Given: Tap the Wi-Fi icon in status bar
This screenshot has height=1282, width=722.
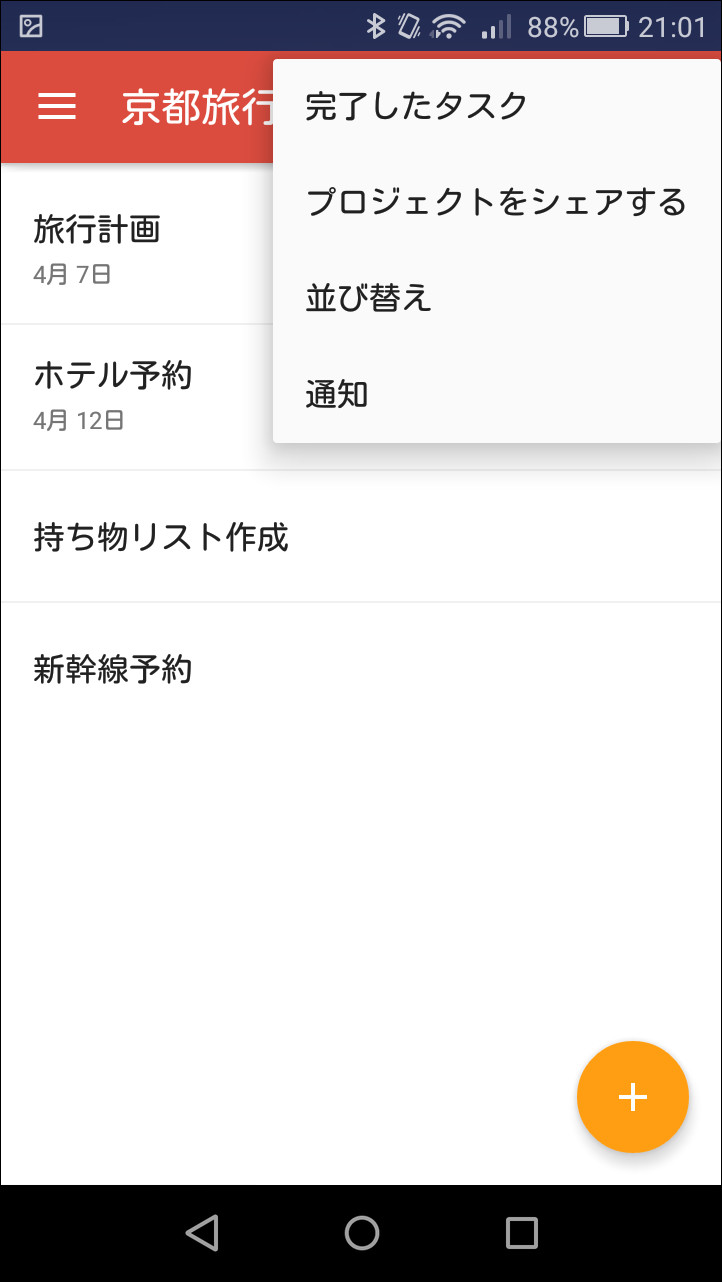Looking at the screenshot, I should click(x=447, y=28).
